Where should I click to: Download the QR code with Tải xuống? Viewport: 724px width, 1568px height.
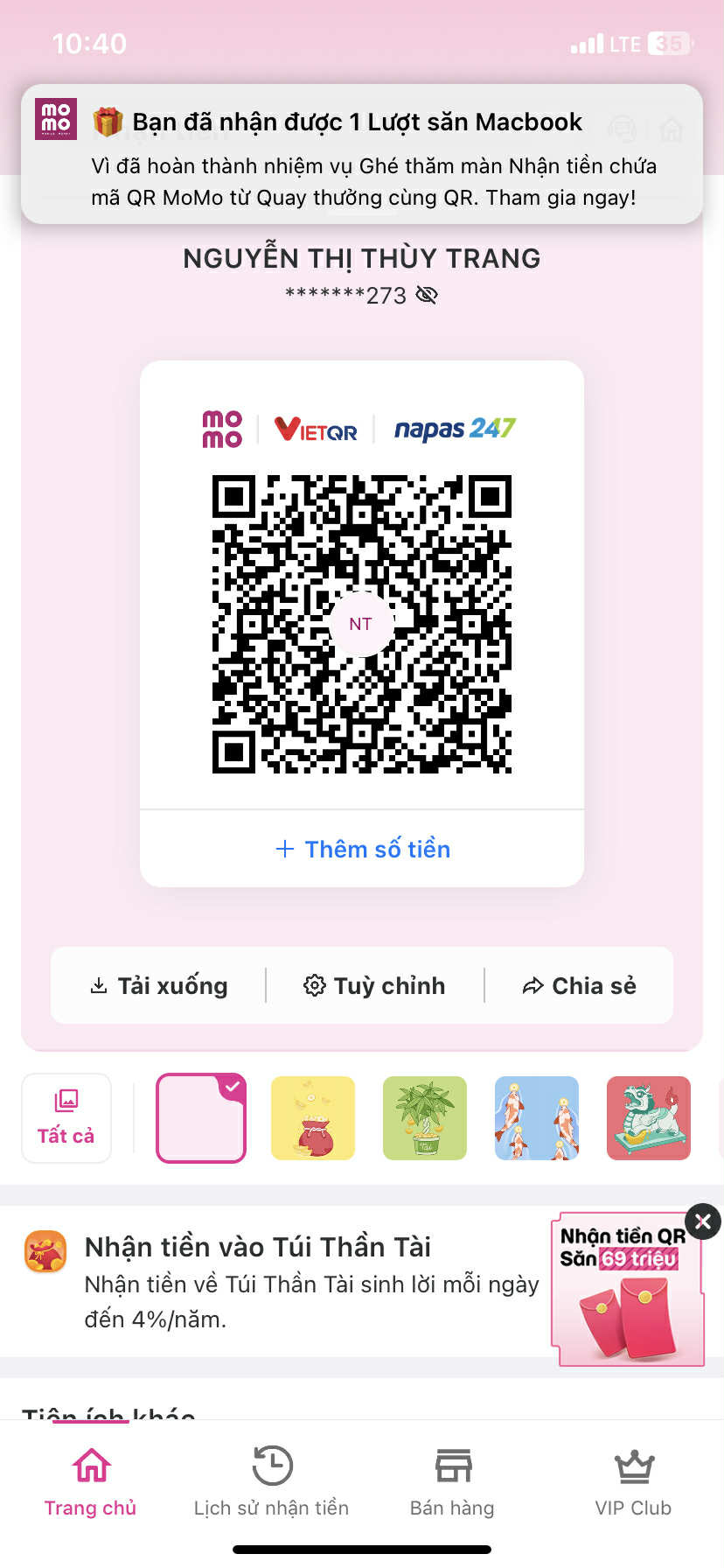coord(159,986)
